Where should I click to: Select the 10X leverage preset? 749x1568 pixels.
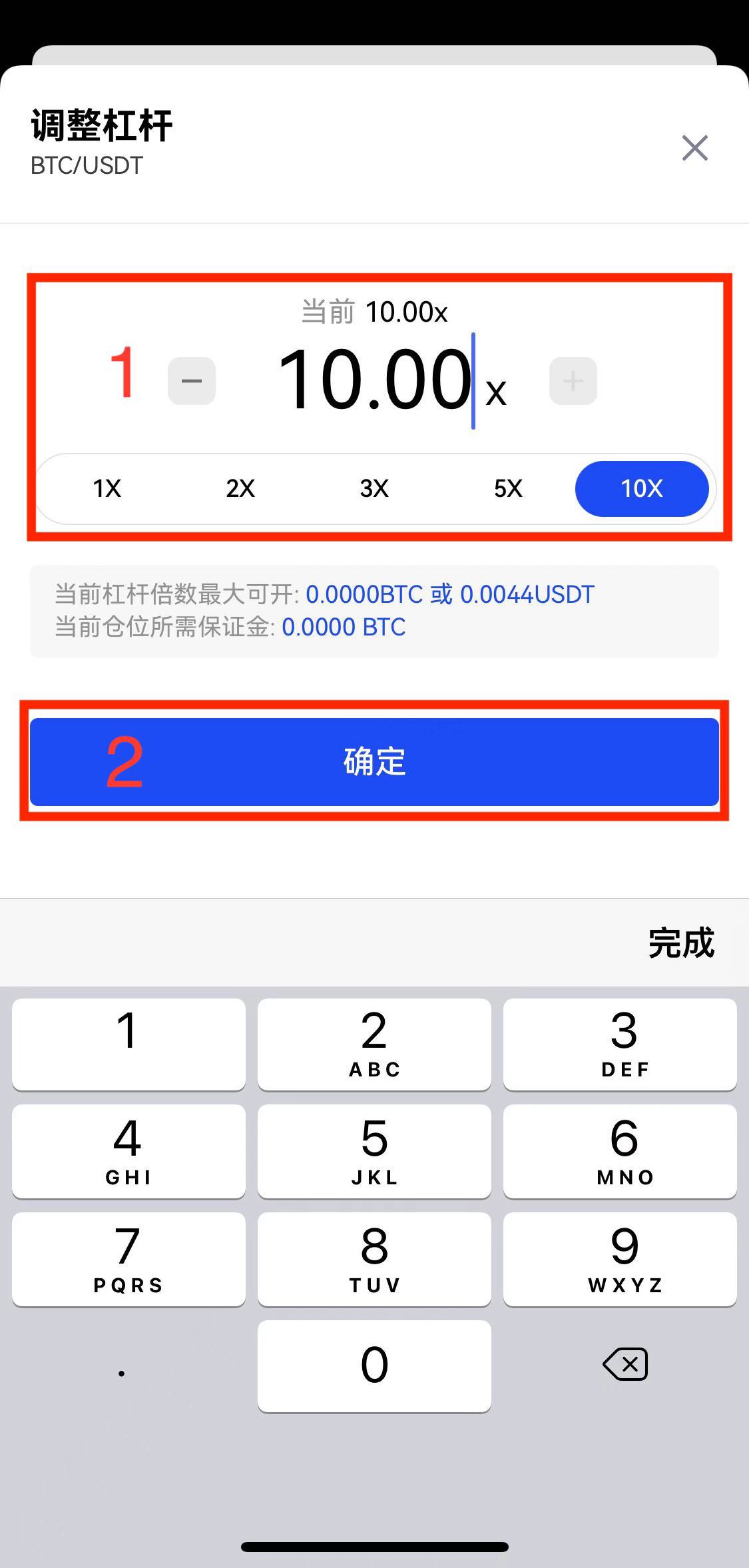[642, 489]
